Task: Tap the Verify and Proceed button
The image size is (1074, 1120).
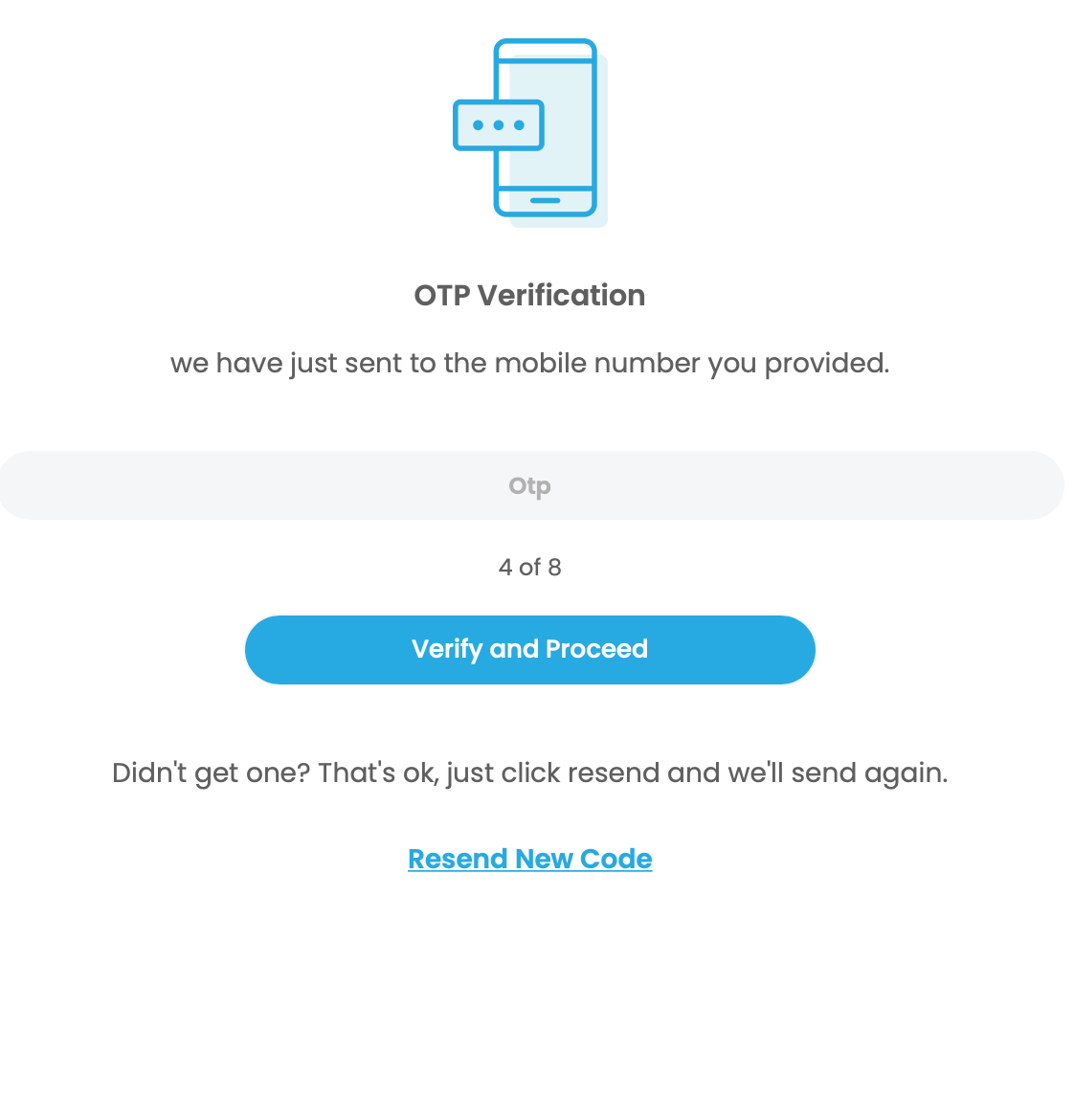Action: tap(529, 649)
